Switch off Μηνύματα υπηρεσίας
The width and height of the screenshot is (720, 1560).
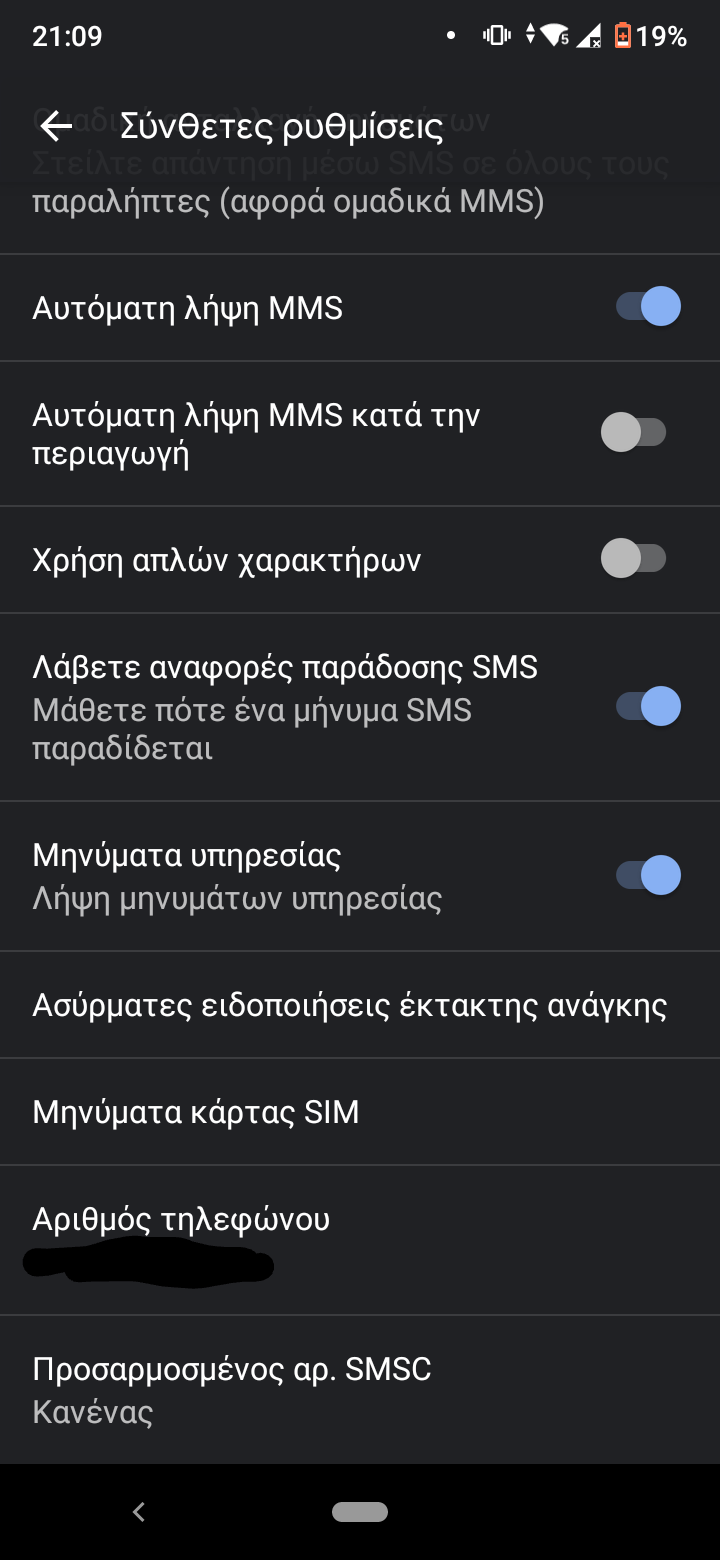click(647, 876)
